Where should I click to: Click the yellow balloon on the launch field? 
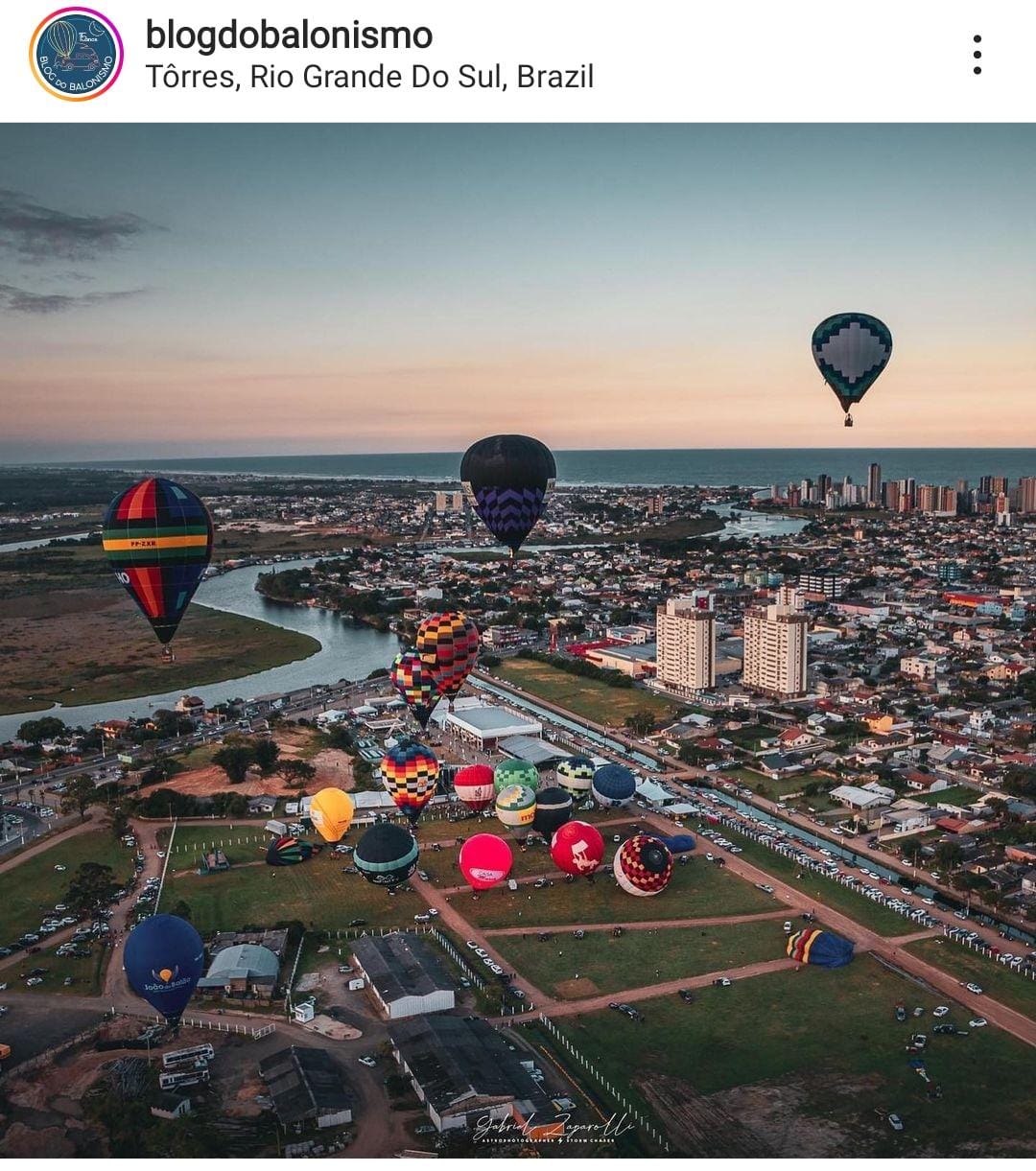(333, 815)
